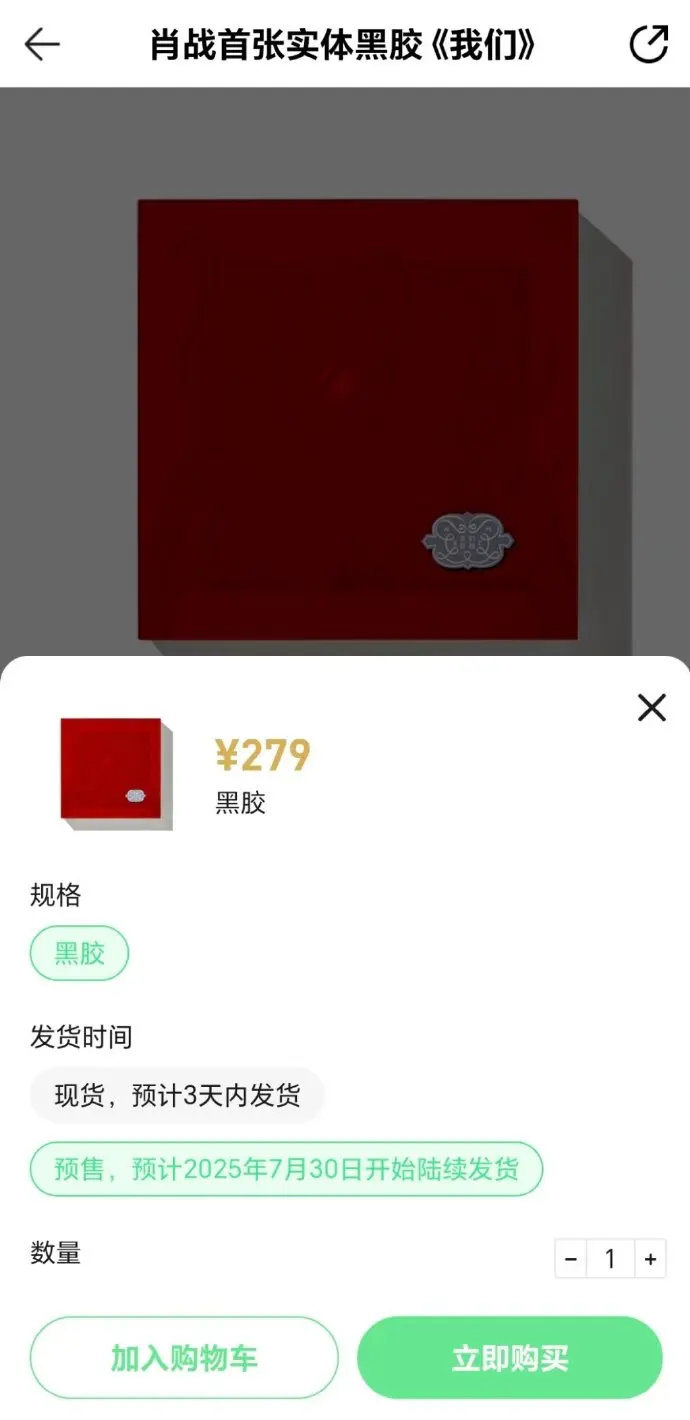Image resolution: width=690 pixels, height=1420 pixels.
Task: Choose the 预售 July 30 shipping option
Action: pos(286,1169)
